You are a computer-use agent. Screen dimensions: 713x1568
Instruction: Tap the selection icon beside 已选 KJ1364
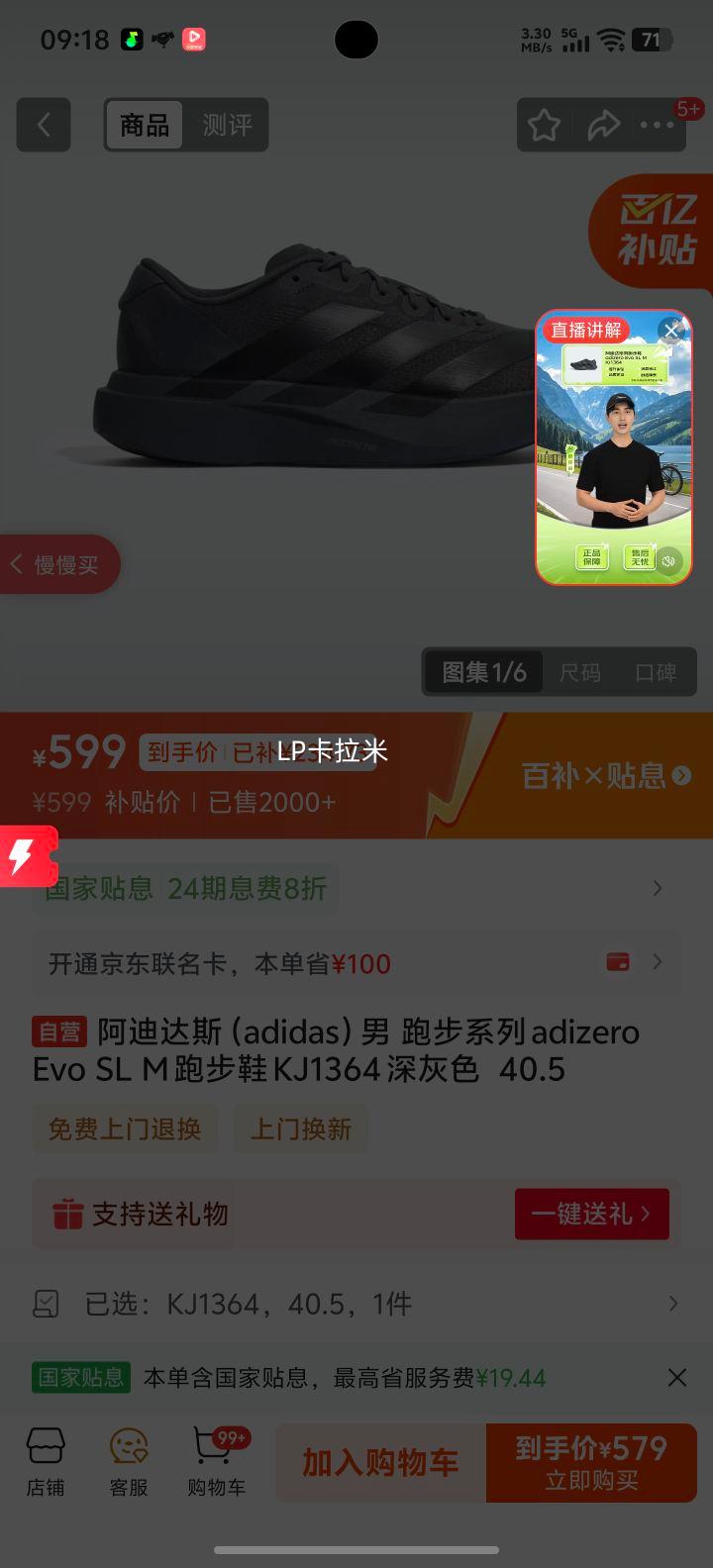46,1304
